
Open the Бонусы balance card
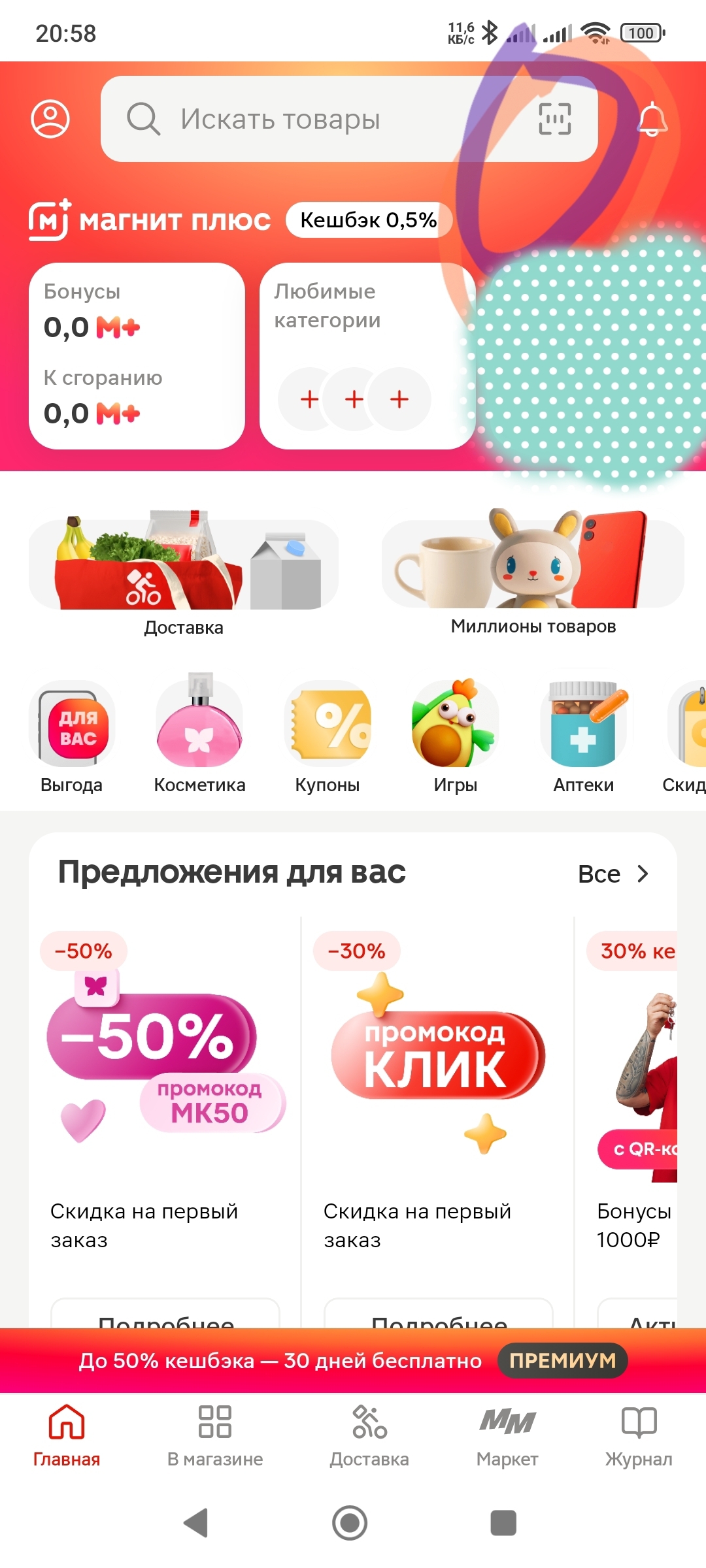[x=137, y=356]
